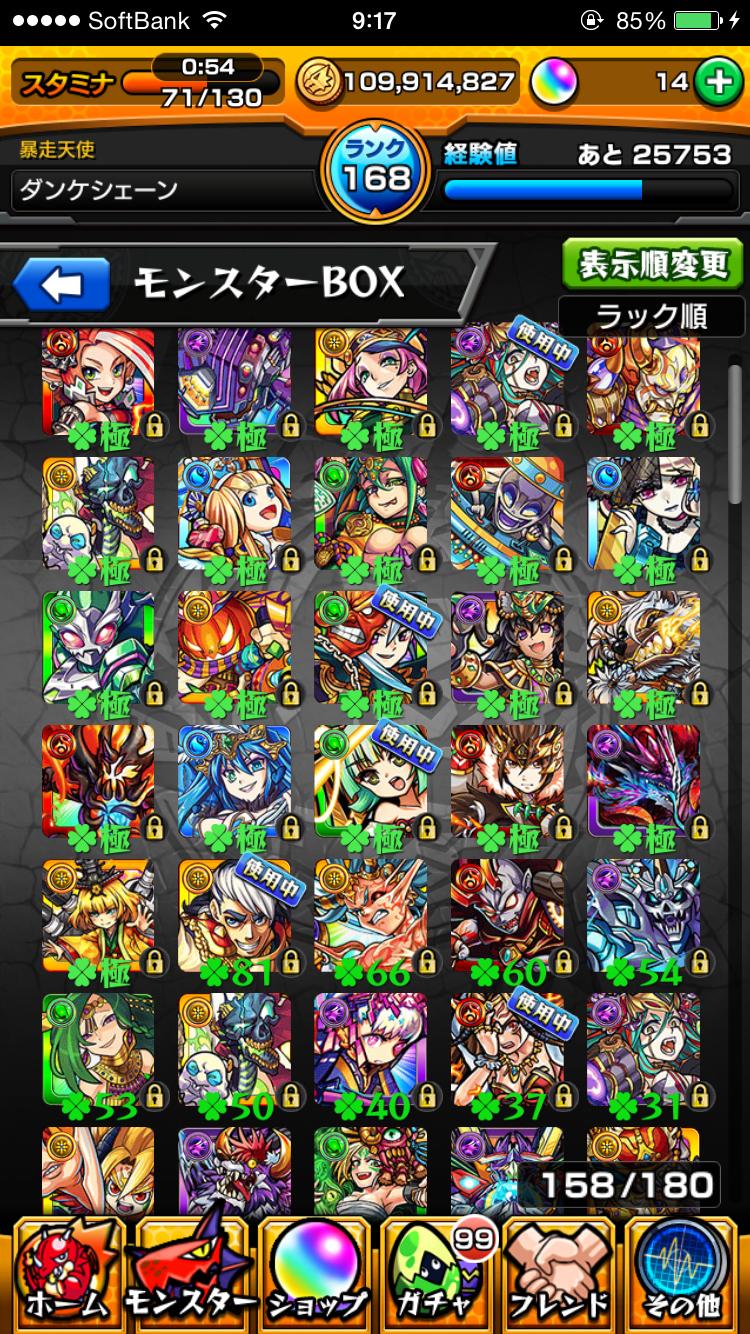Tap the green plus to add orbs
750x1334 pixels.
coord(717,83)
